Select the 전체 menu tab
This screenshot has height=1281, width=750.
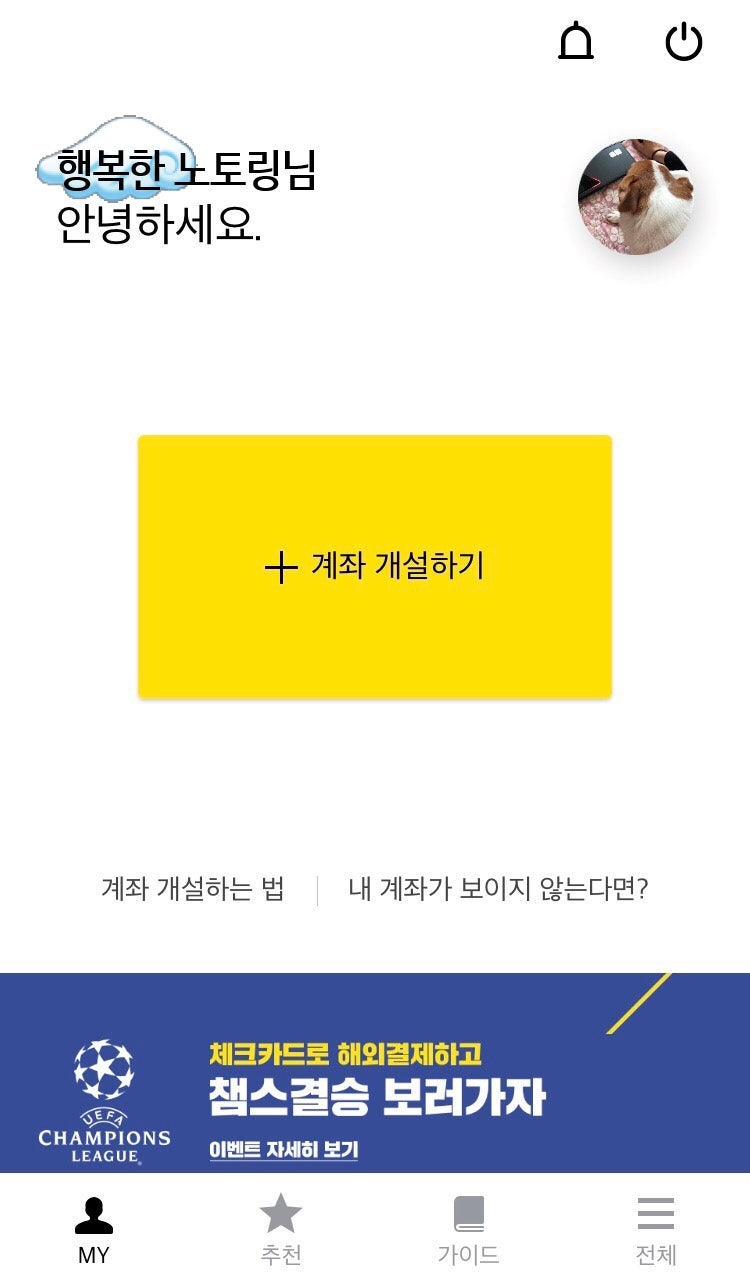point(656,1229)
